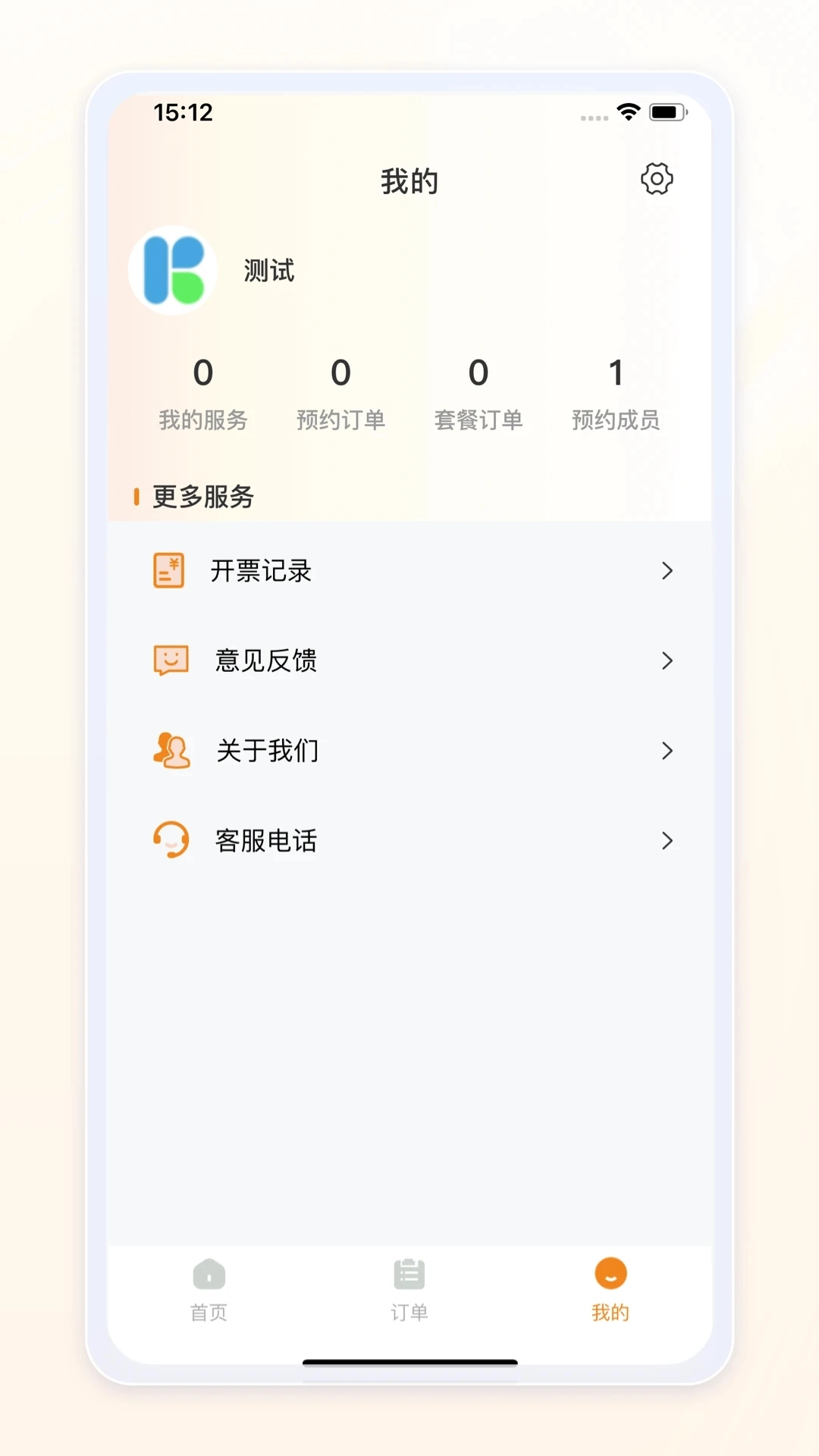Click the about us (关于我们) people icon
819x1456 pixels.
tap(169, 751)
